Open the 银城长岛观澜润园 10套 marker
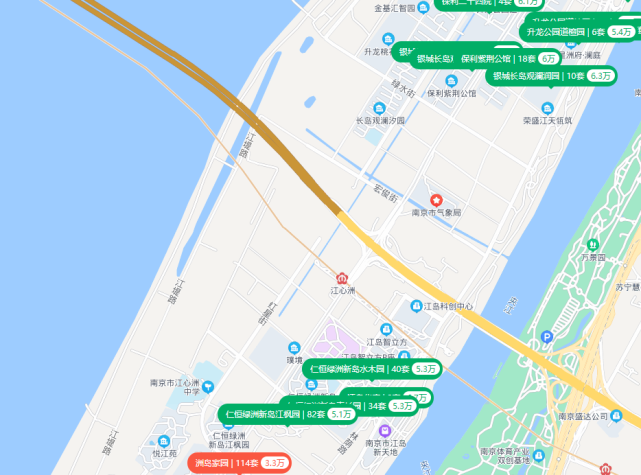 [551, 76]
